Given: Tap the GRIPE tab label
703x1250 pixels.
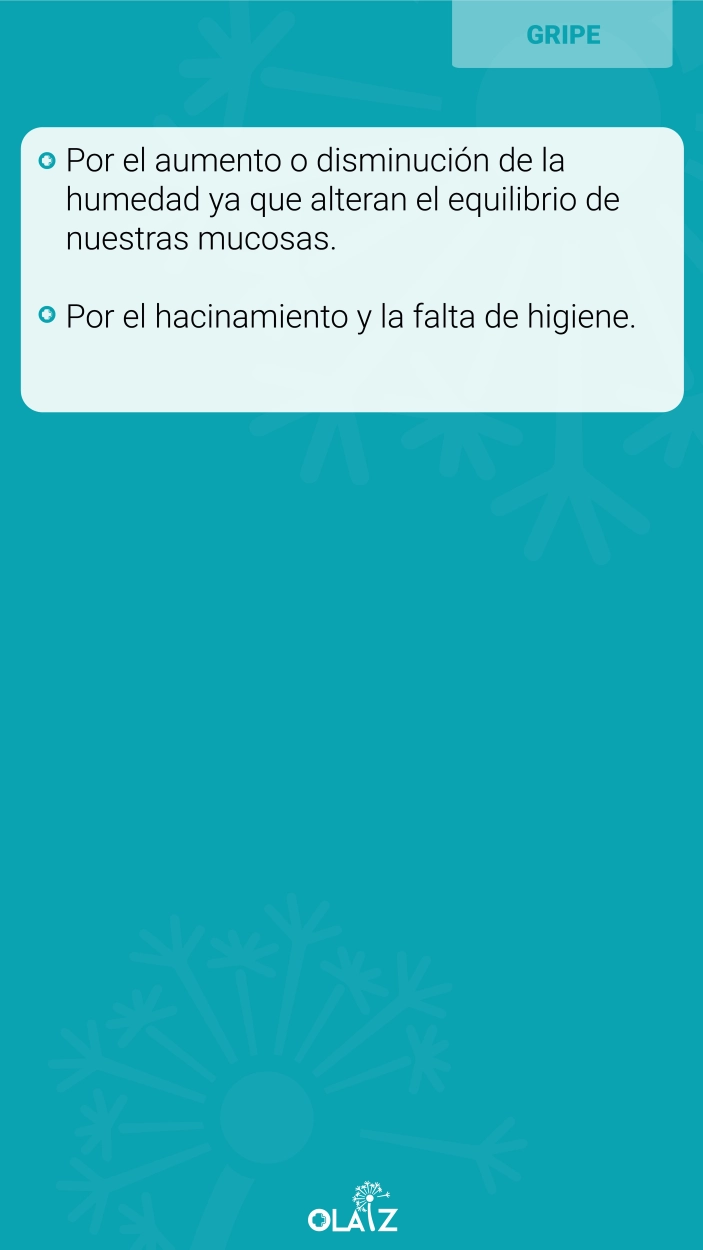Looking at the screenshot, I should tap(563, 35).
